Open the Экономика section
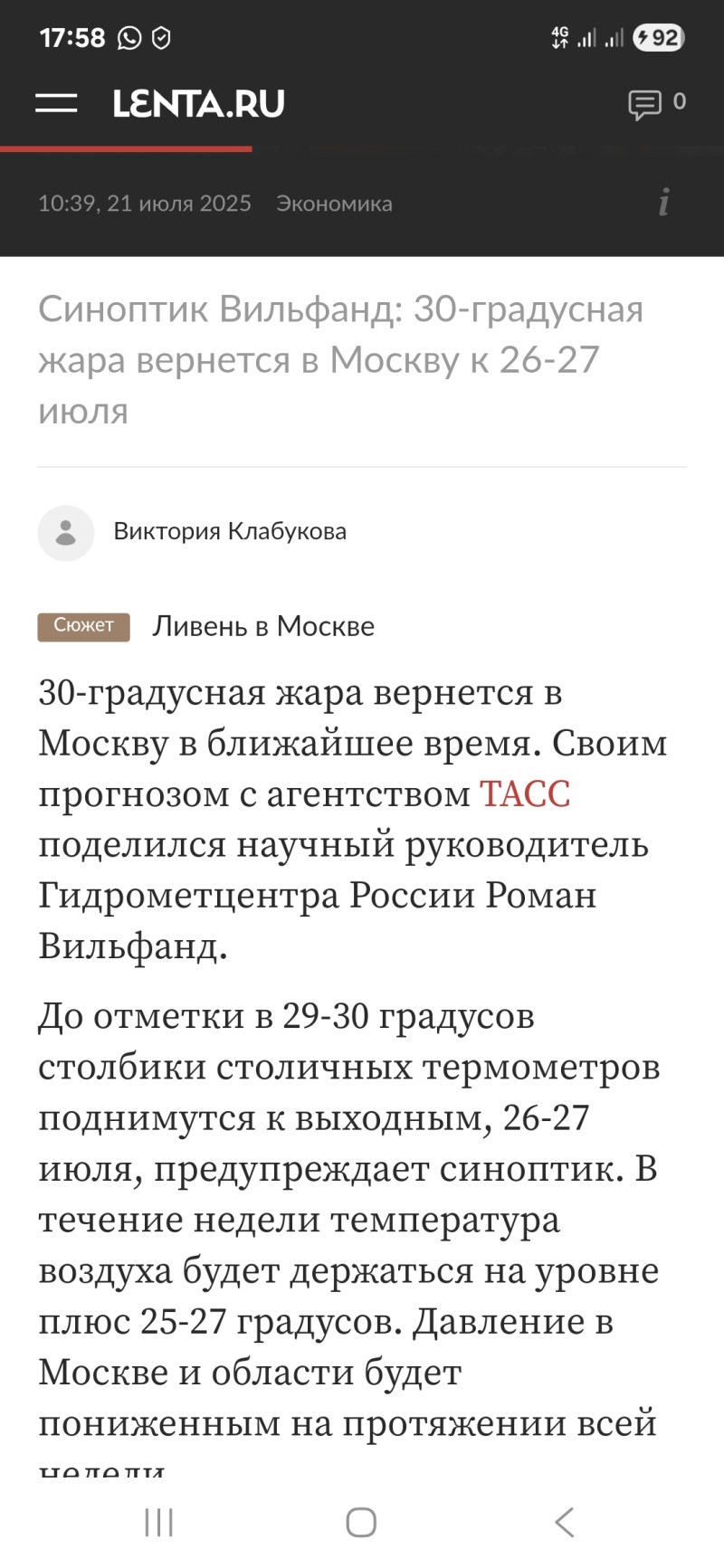Viewport: 724px width, 1568px height. (334, 204)
